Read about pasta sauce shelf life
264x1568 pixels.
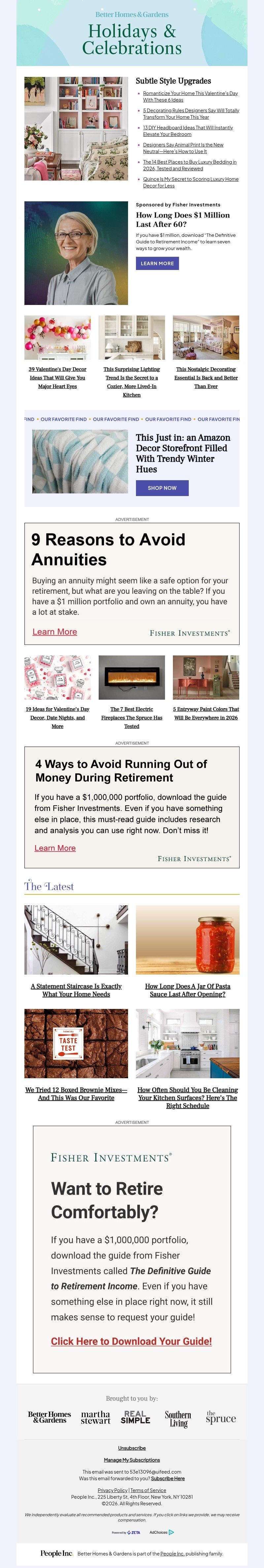point(187,990)
